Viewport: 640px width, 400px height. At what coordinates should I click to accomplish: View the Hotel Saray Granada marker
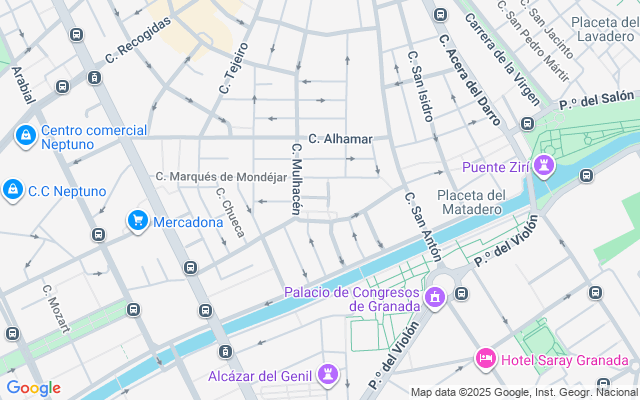tap(486, 360)
